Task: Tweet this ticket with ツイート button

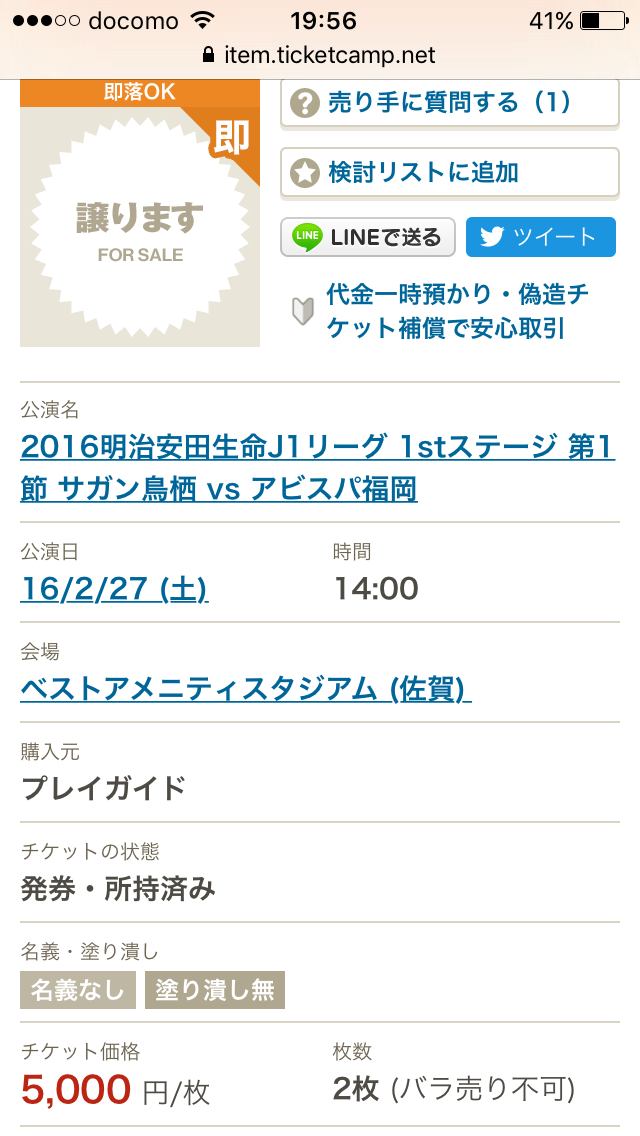Action: 541,237
